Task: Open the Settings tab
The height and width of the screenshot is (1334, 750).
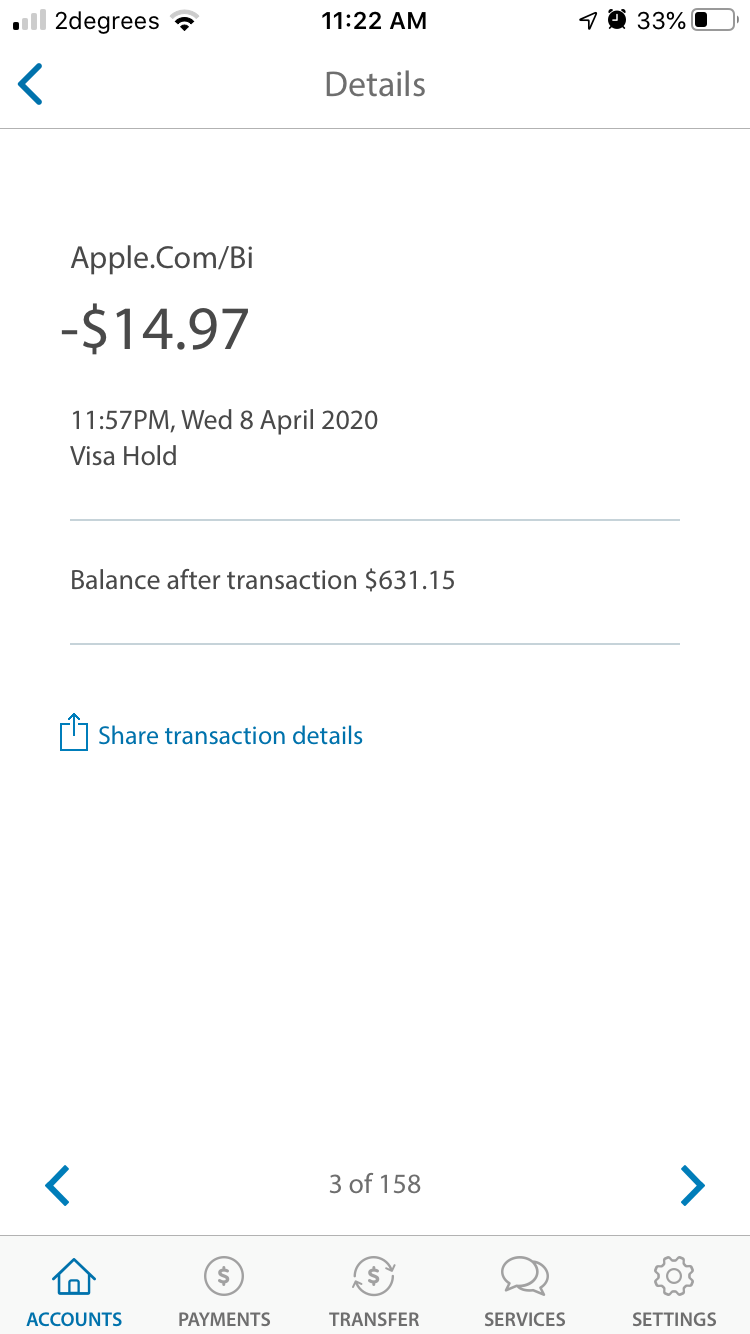Action: 674,1291
